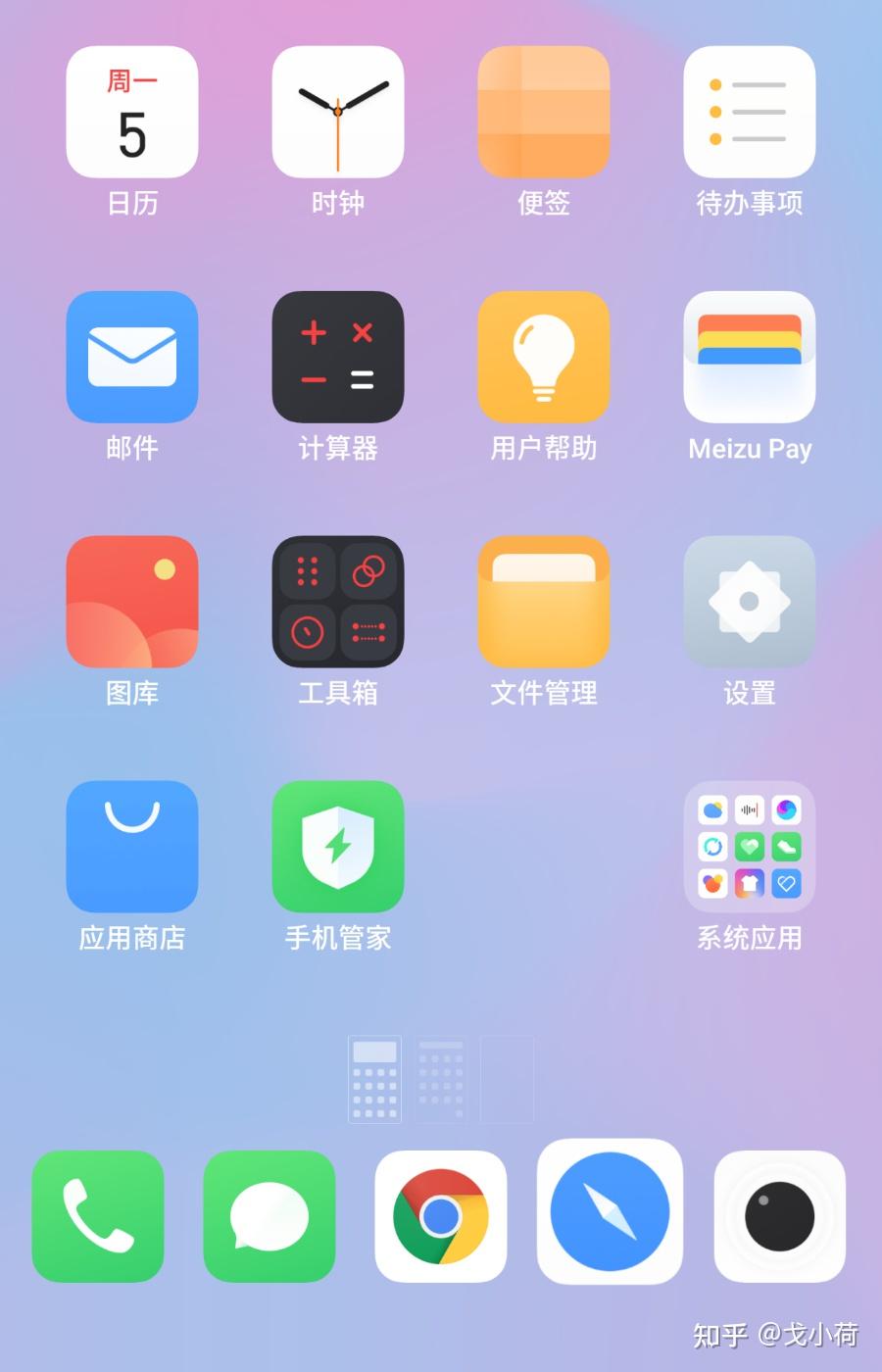Open the Messages app in the dock

click(268, 1215)
